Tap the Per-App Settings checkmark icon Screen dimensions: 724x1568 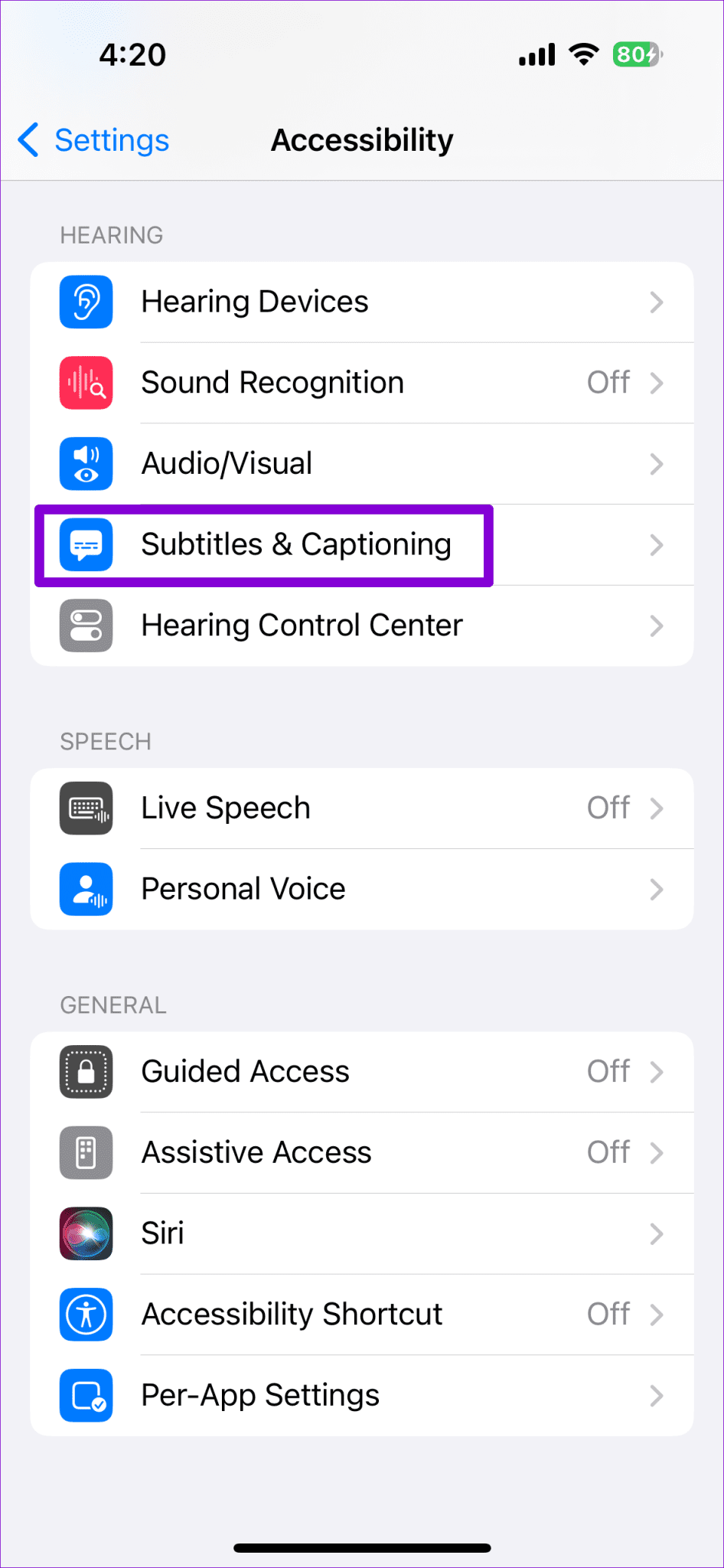[x=86, y=1396]
